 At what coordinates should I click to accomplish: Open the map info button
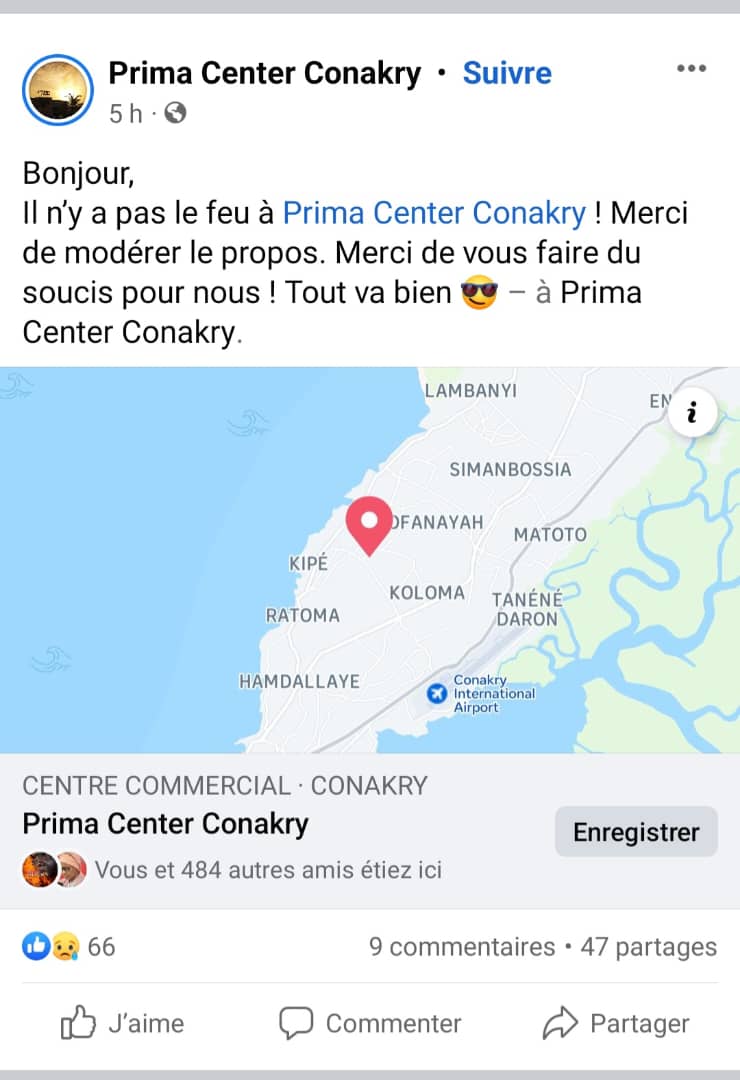coord(691,411)
